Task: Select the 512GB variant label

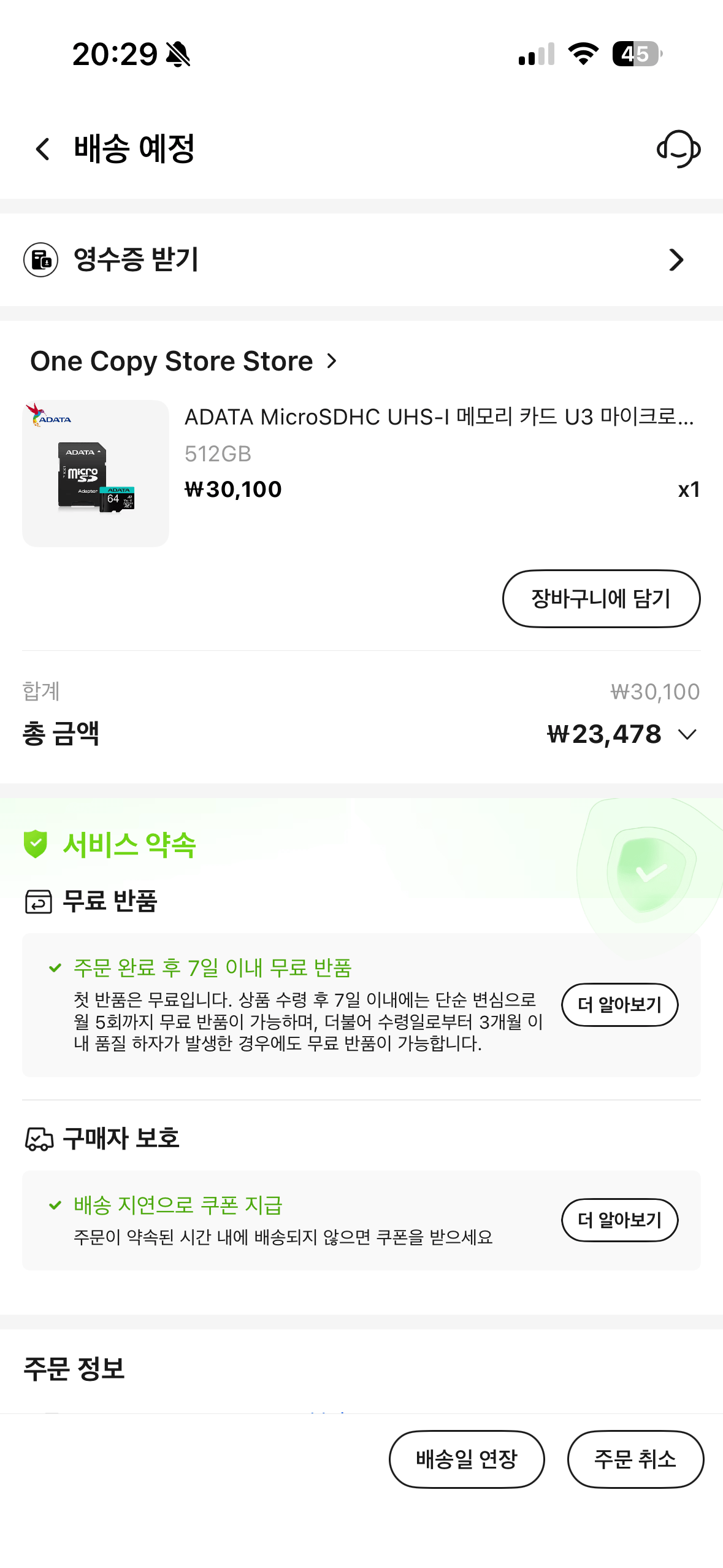Action: pos(218,454)
